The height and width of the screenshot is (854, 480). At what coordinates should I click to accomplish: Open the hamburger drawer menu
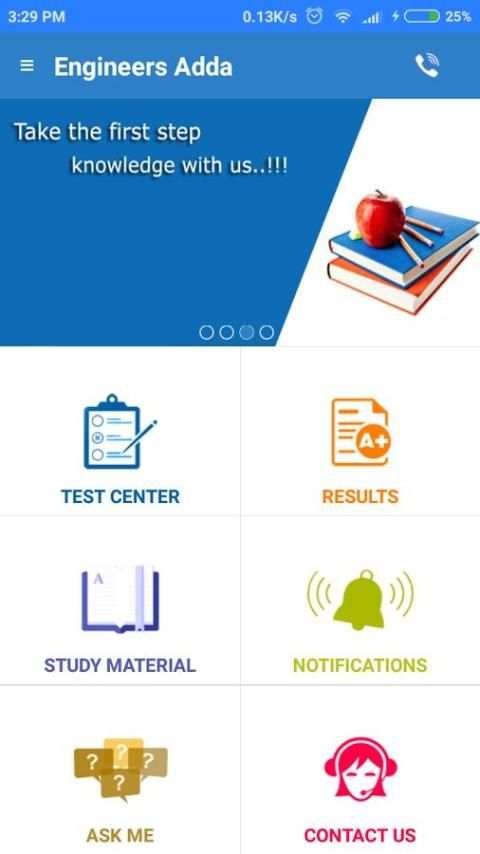27,66
